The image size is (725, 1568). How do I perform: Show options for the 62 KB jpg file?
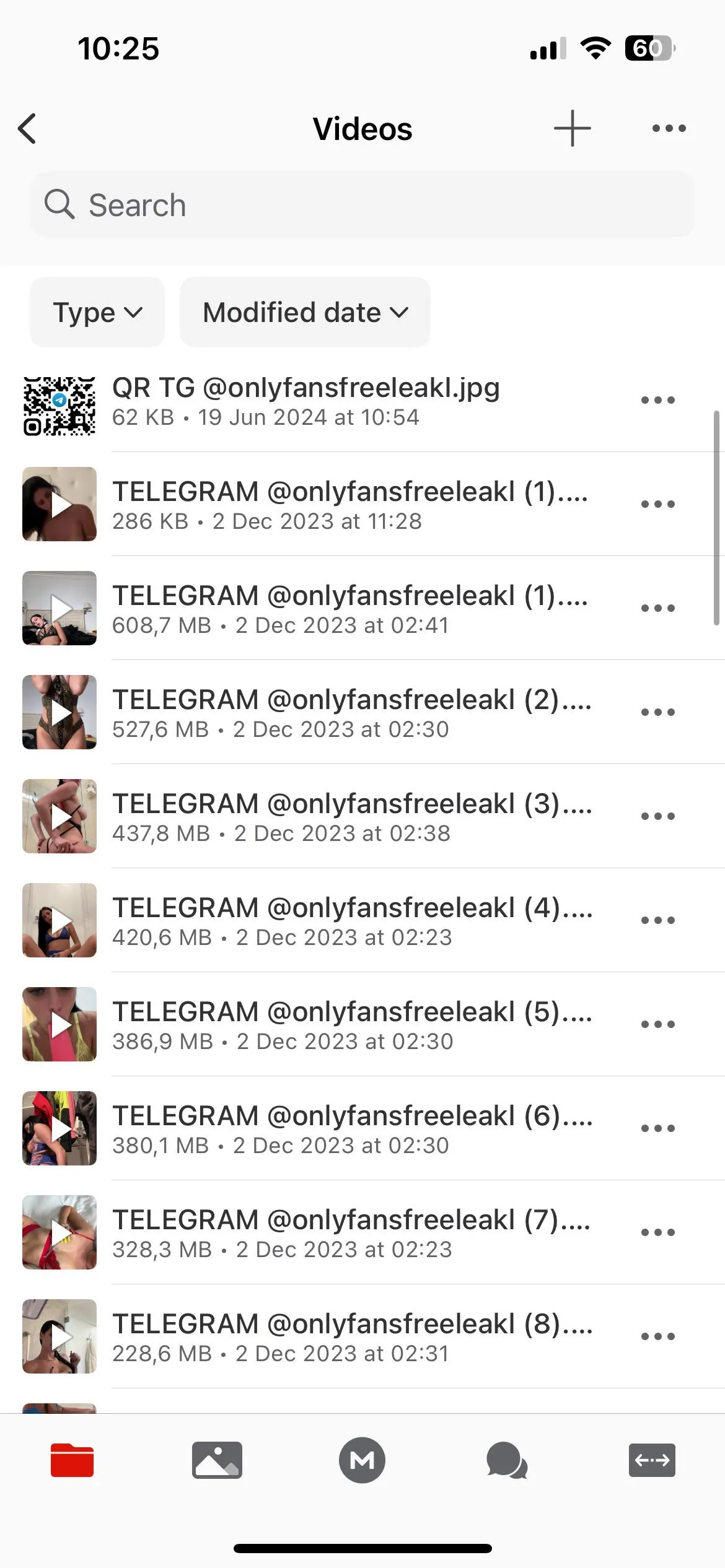point(657,400)
